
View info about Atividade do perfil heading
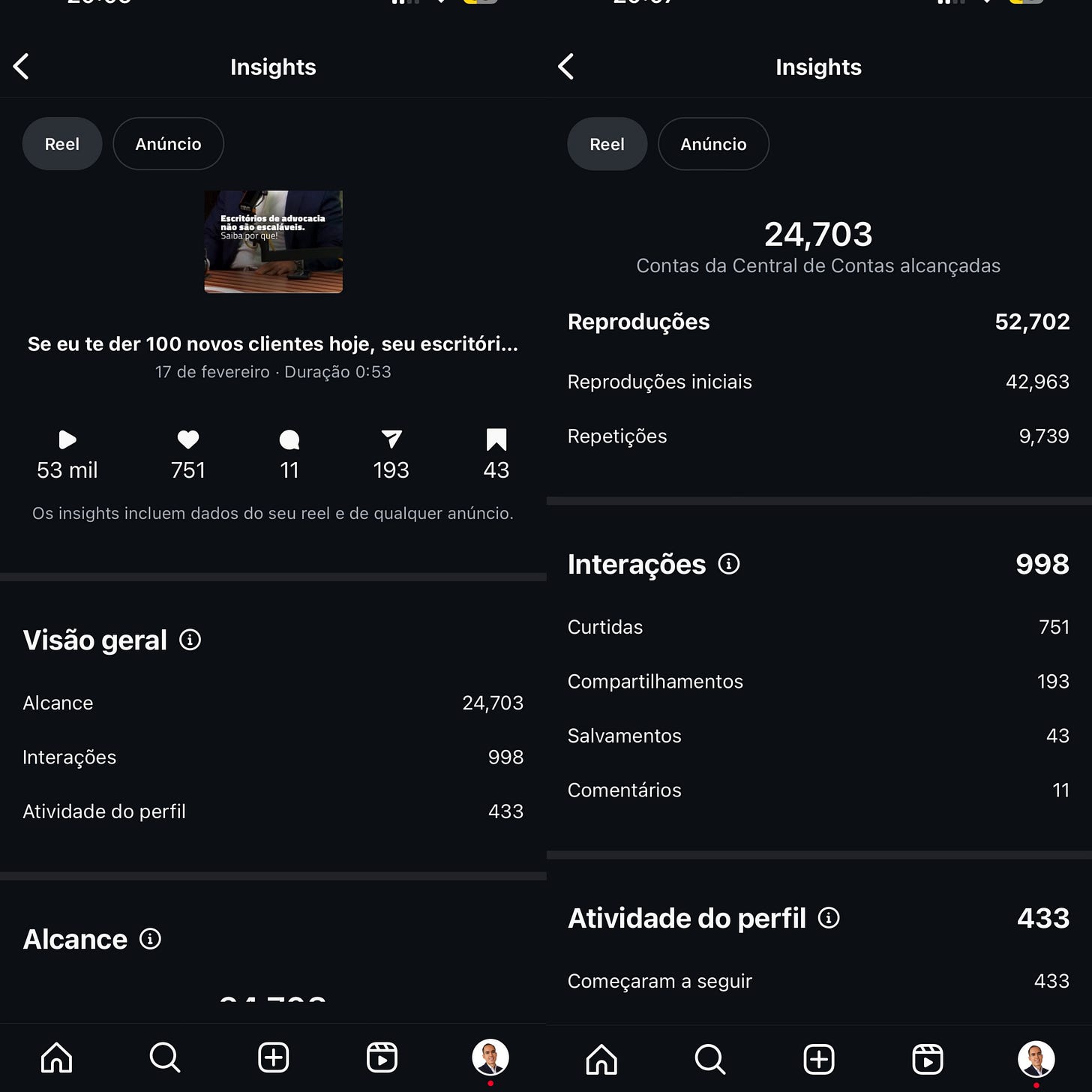pos(829,917)
